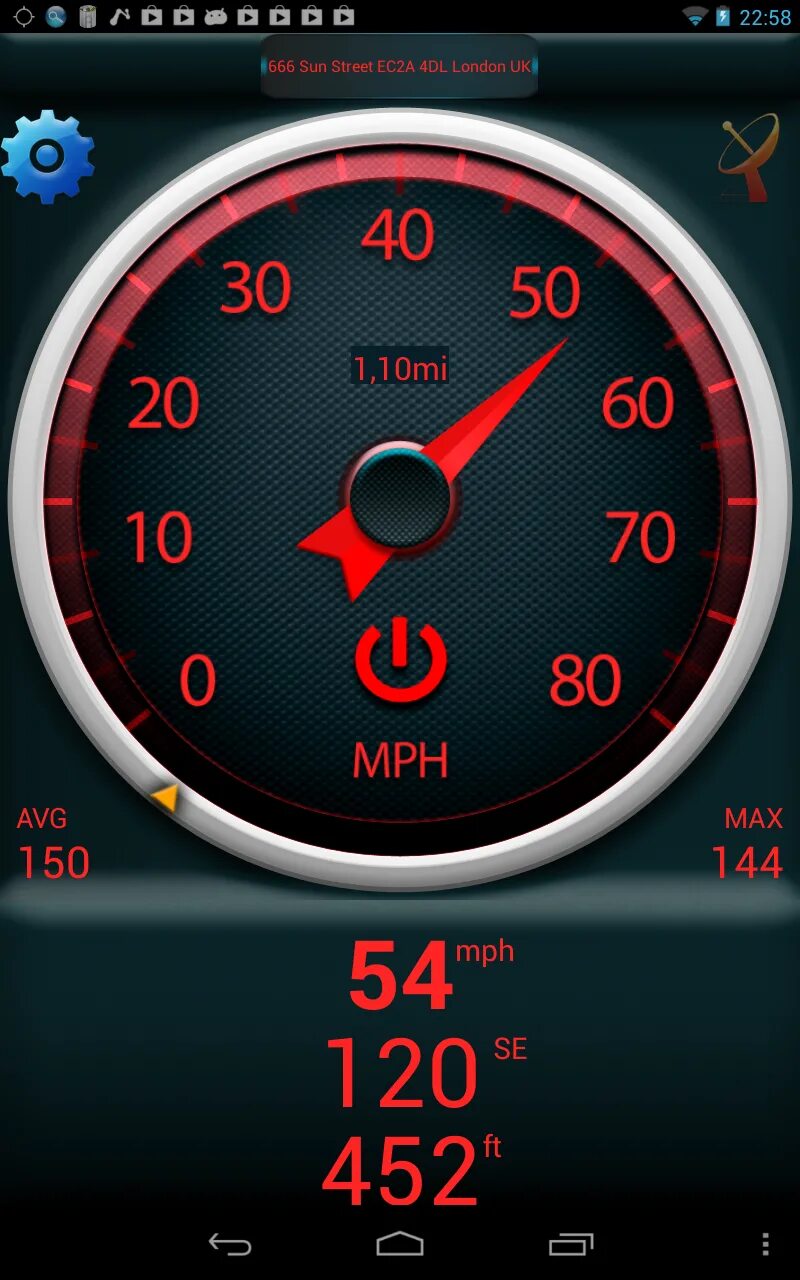This screenshot has height=1280, width=800.
Task: Open recent apps
Action: (x=571, y=1244)
